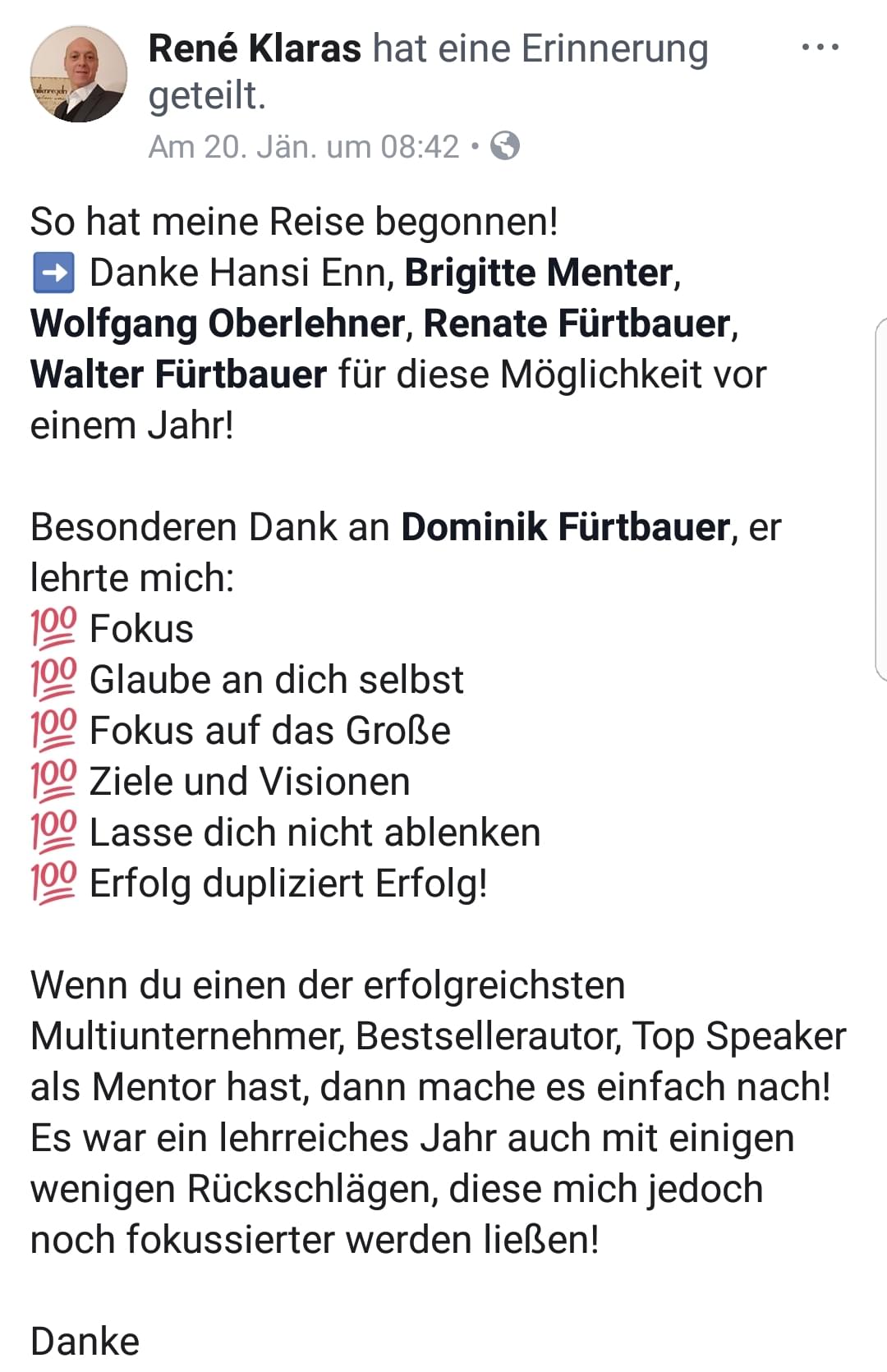The height and width of the screenshot is (1372, 887).
Task: Open tagged profile Walter Fürtbauer
Action: pyautogui.click(x=179, y=374)
